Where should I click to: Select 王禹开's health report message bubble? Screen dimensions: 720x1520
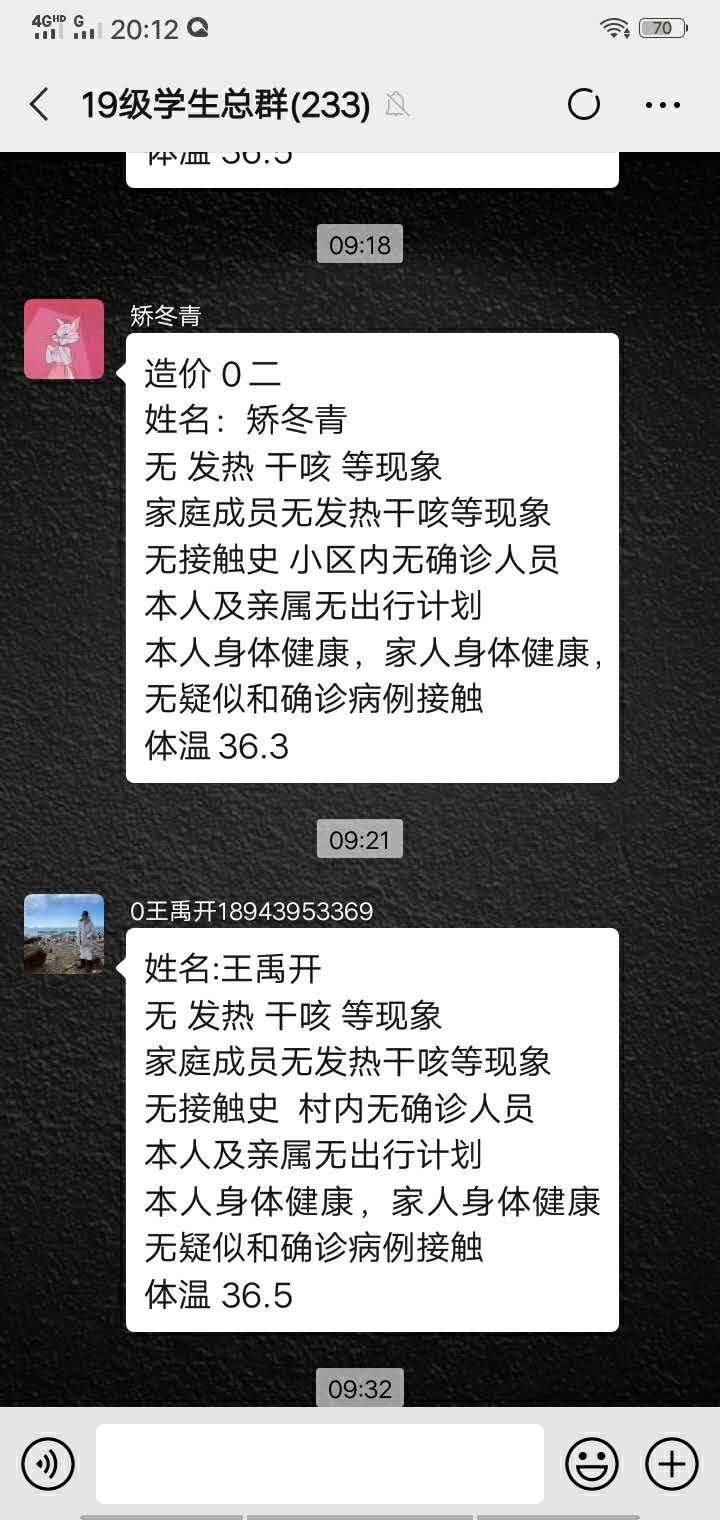(372, 1130)
